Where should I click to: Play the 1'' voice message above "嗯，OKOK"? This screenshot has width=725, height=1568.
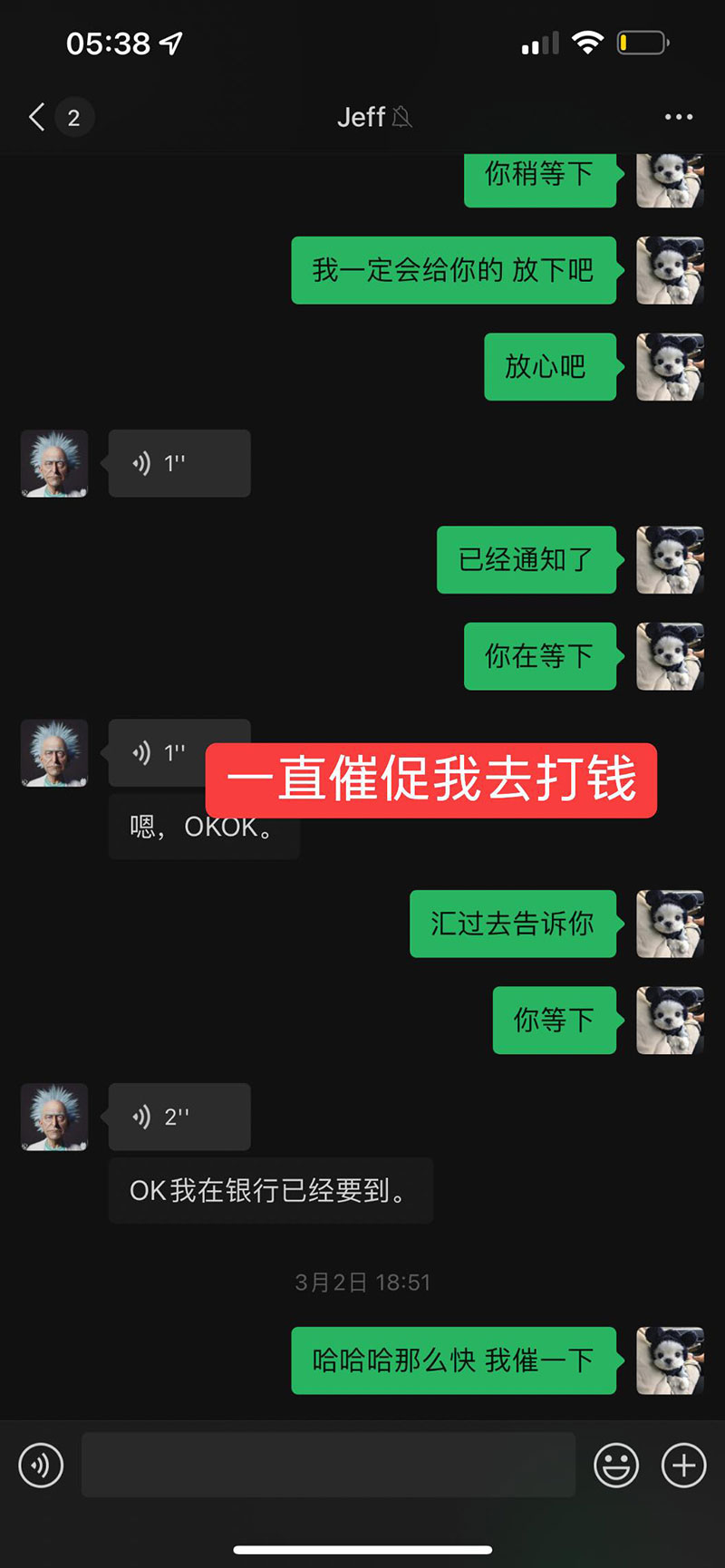click(159, 752)
